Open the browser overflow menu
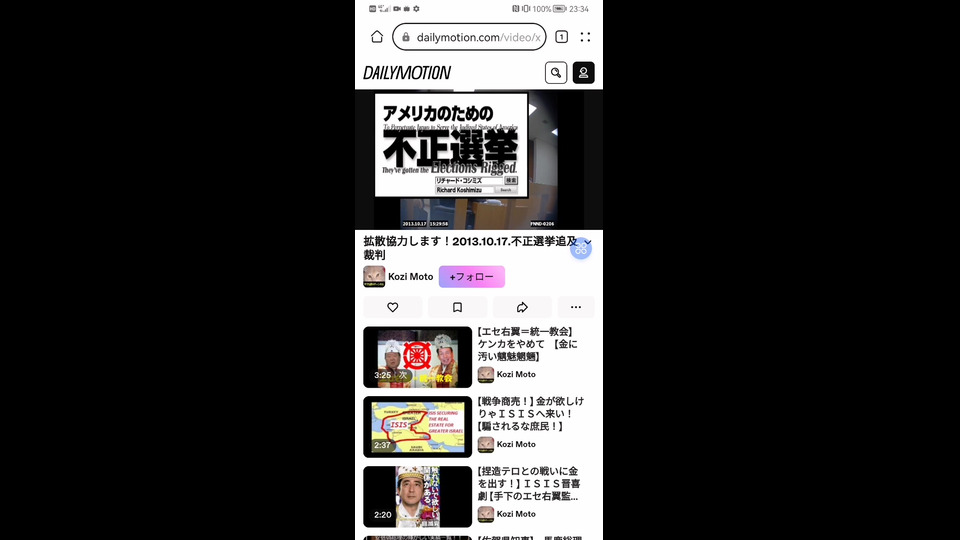960x540 pixels. click(585, 37)
